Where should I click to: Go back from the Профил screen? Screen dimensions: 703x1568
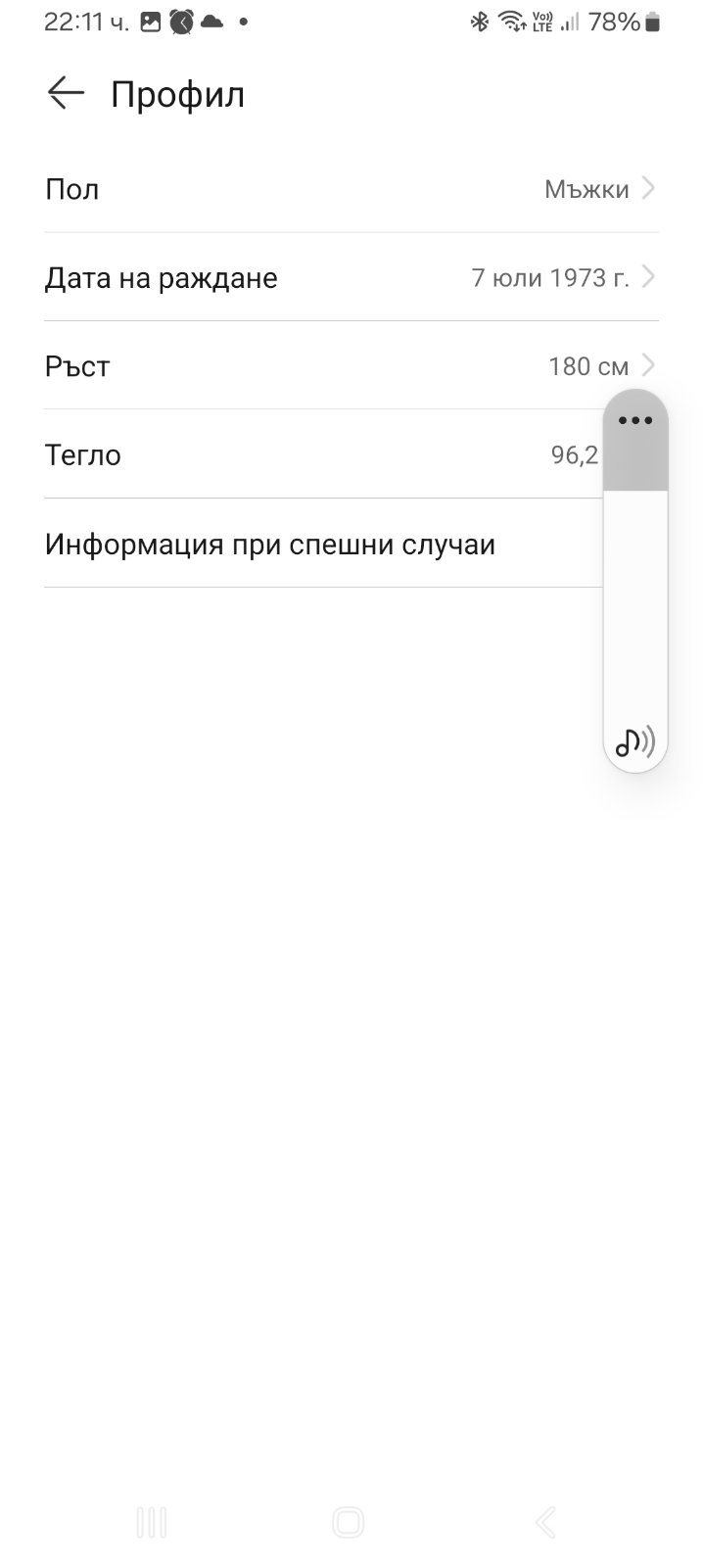point(66,94)
